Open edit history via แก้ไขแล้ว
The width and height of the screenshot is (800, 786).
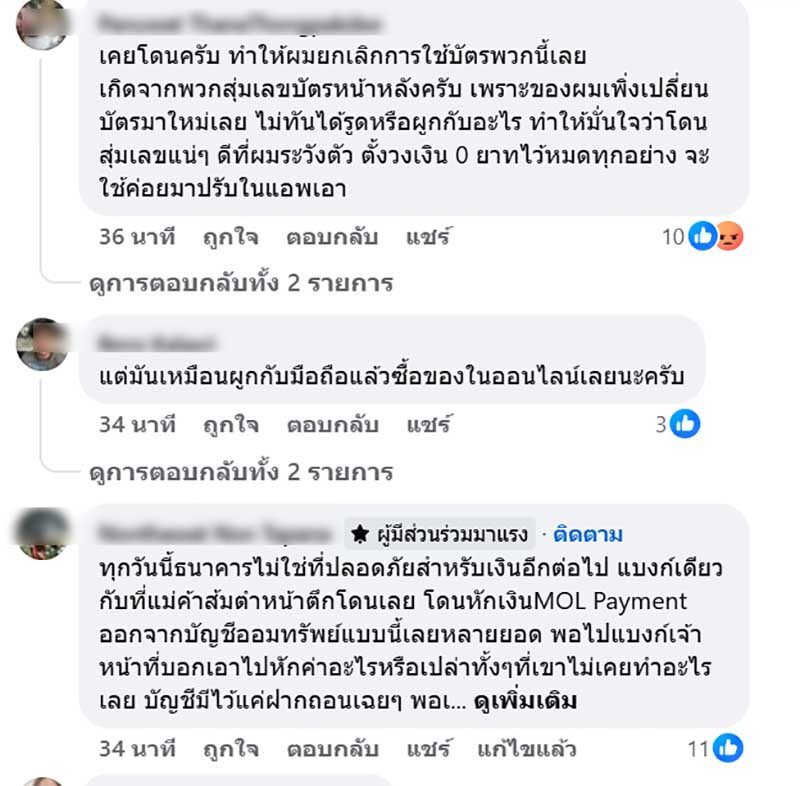click(x=526, y=747)
